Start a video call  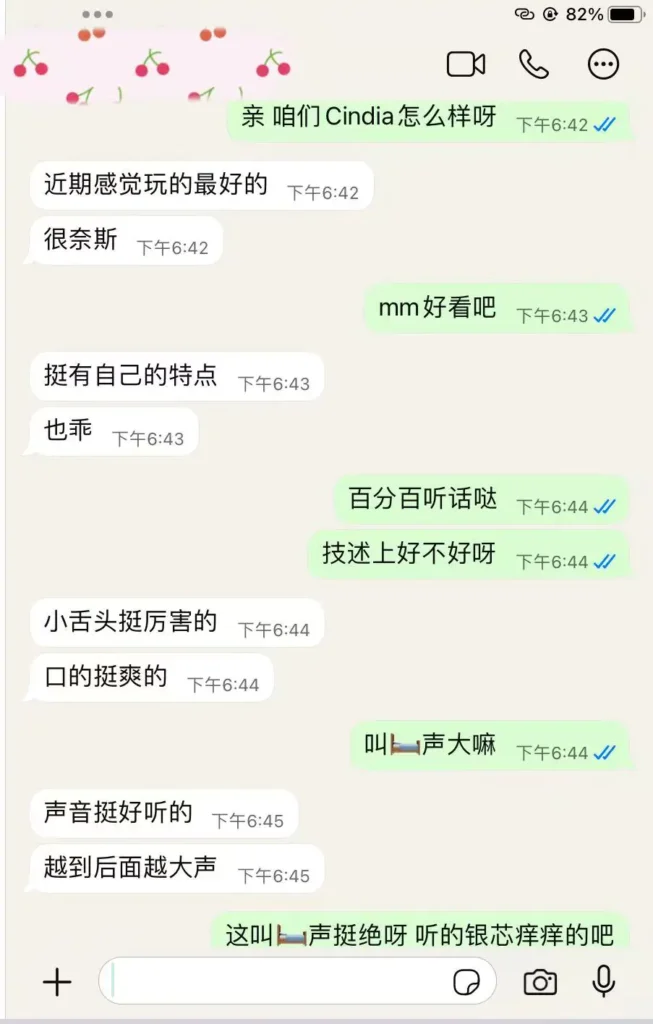coord(465,65)
